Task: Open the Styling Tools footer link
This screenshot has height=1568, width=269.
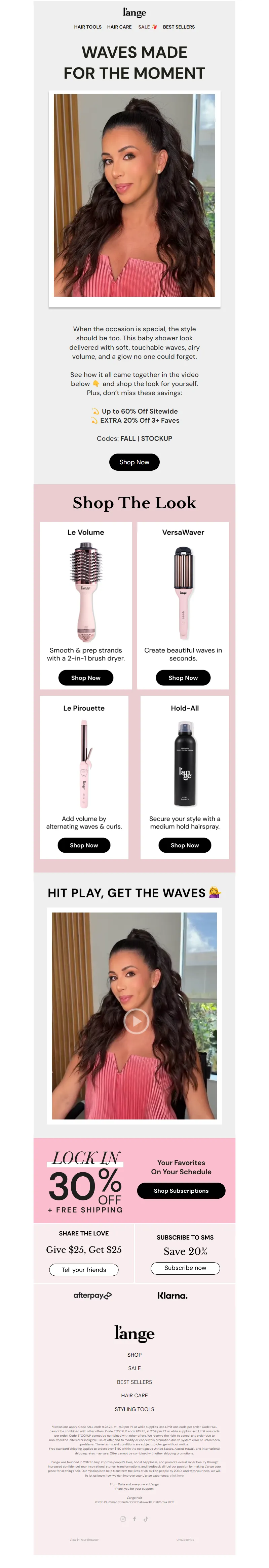Action: tap(134, 1408)
